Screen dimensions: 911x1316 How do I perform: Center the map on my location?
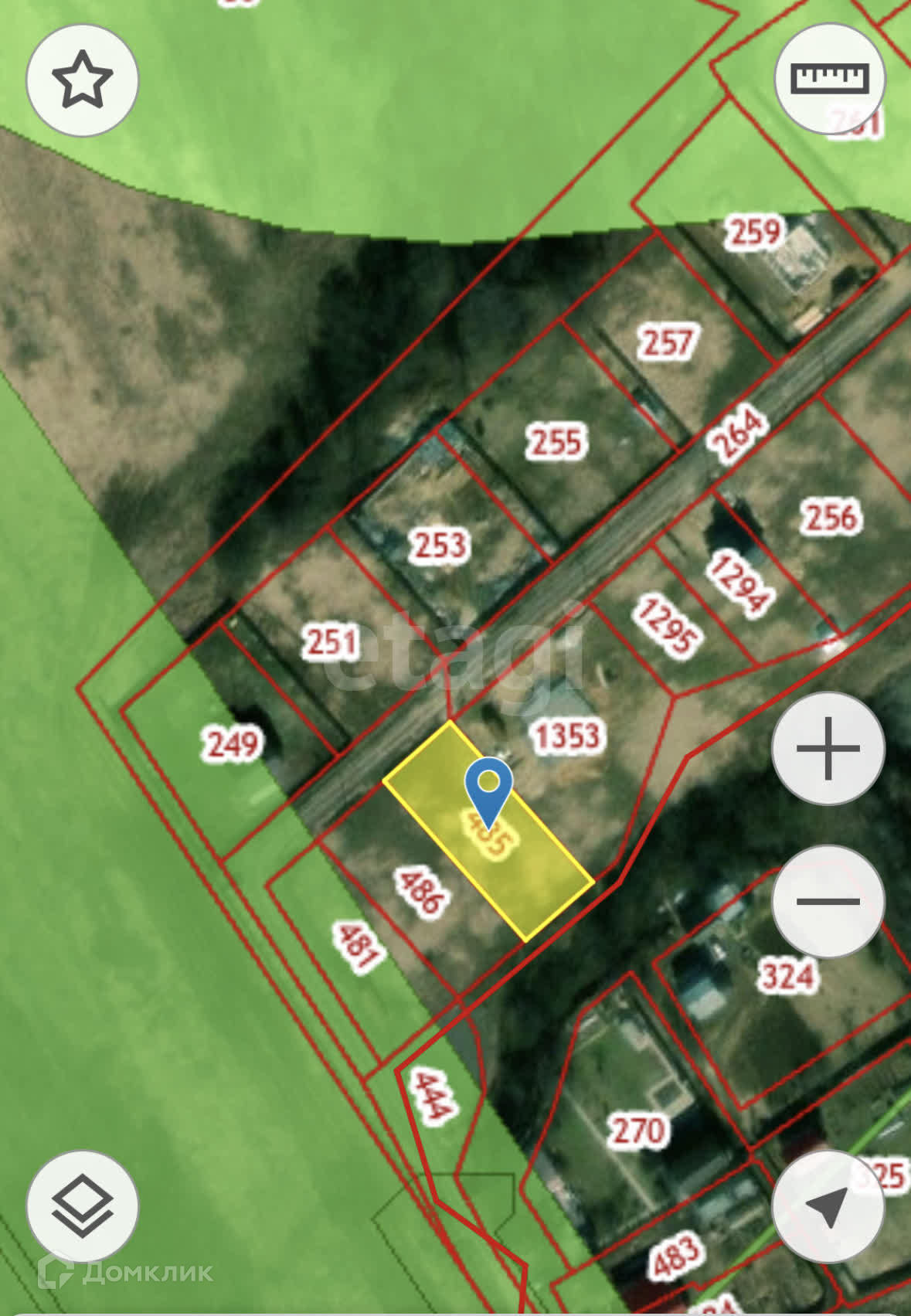click(828, 1206)
